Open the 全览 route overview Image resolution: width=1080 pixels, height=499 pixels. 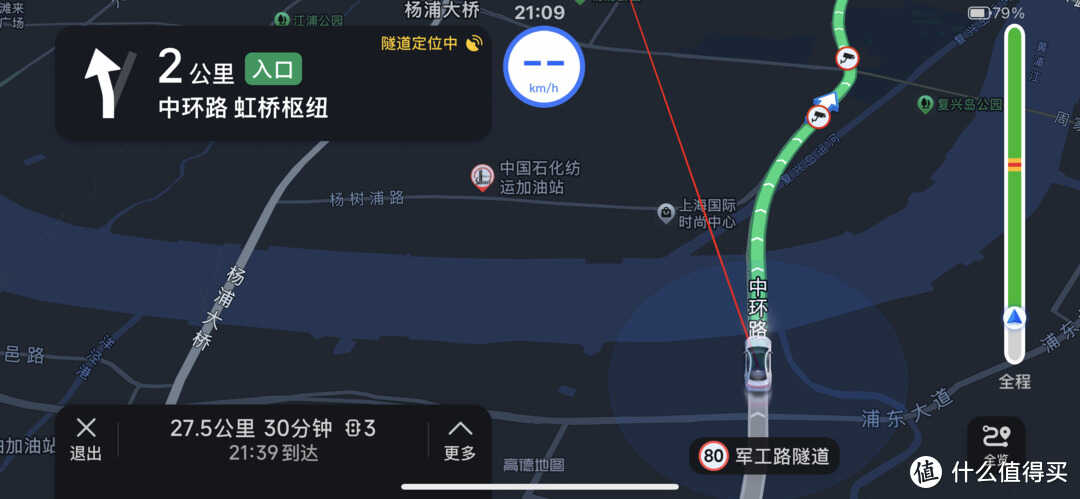click(996, 442)
